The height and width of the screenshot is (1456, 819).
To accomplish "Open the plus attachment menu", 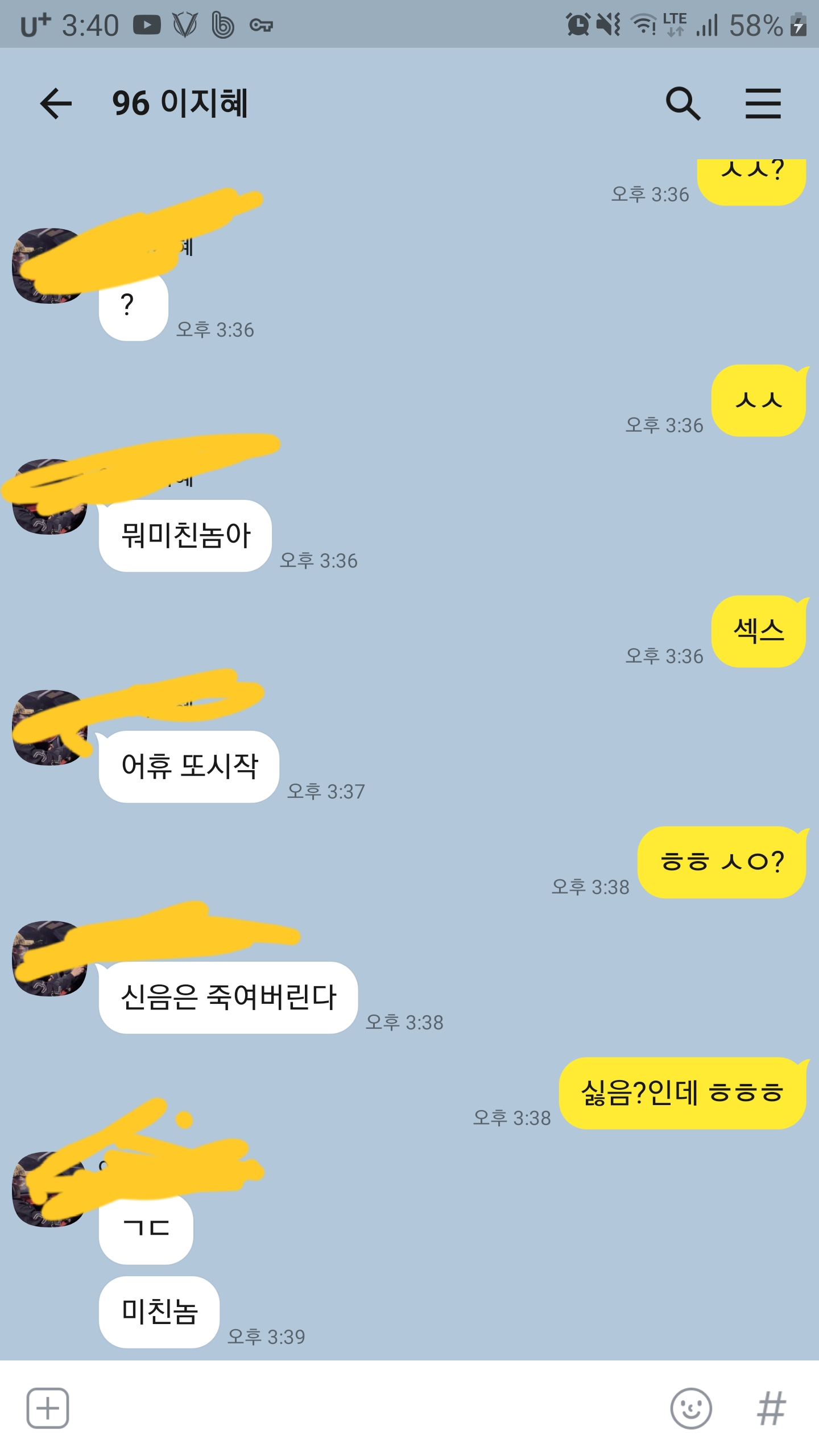I will [48, 1408].
